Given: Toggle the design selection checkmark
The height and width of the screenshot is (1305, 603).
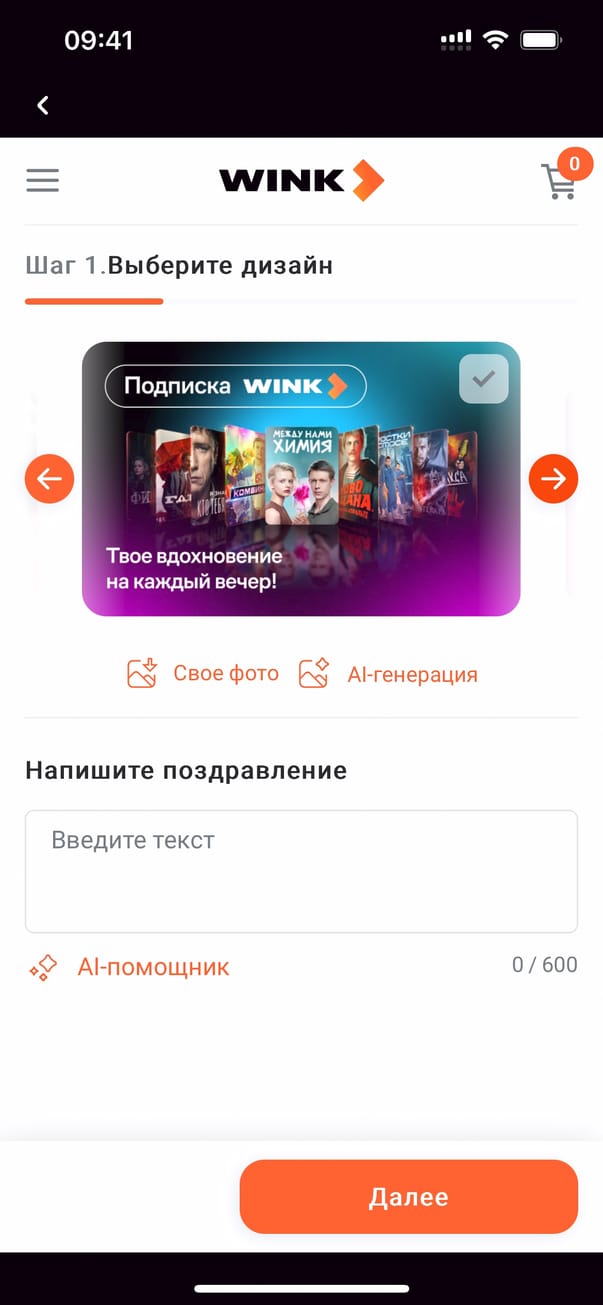Looking at the screenshot, I should click(484, 379).
